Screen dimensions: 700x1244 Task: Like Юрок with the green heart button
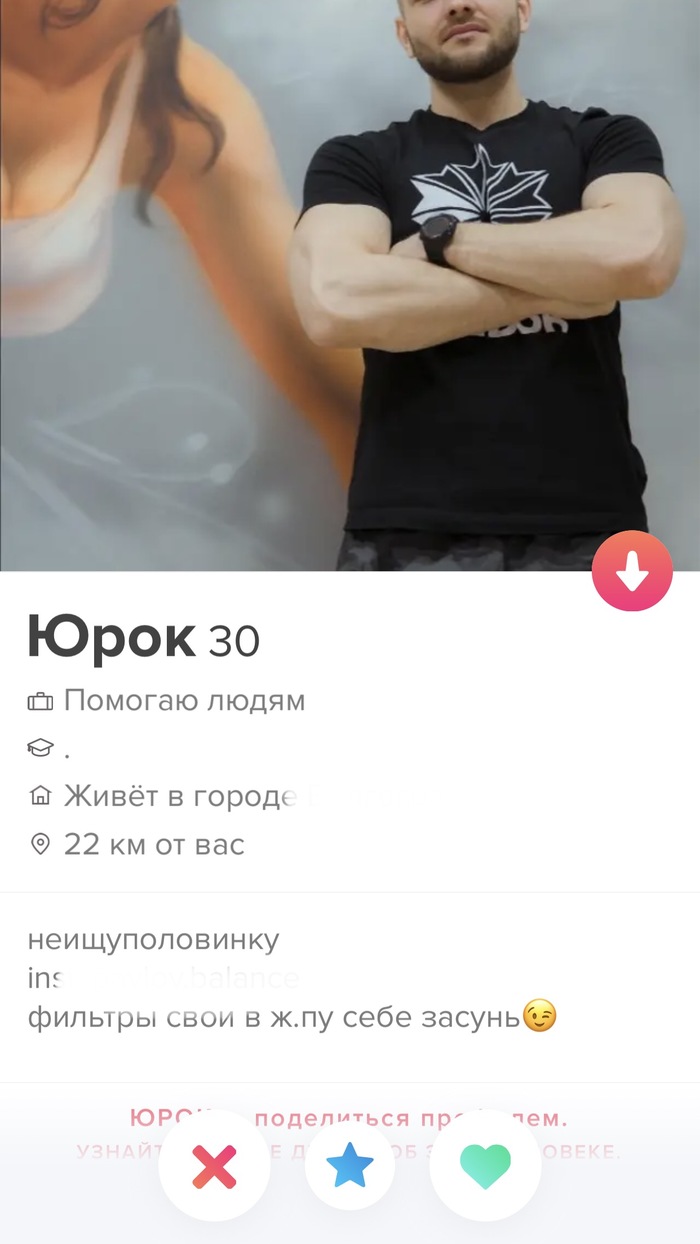pyautogui.click(x=485, y=1166)
